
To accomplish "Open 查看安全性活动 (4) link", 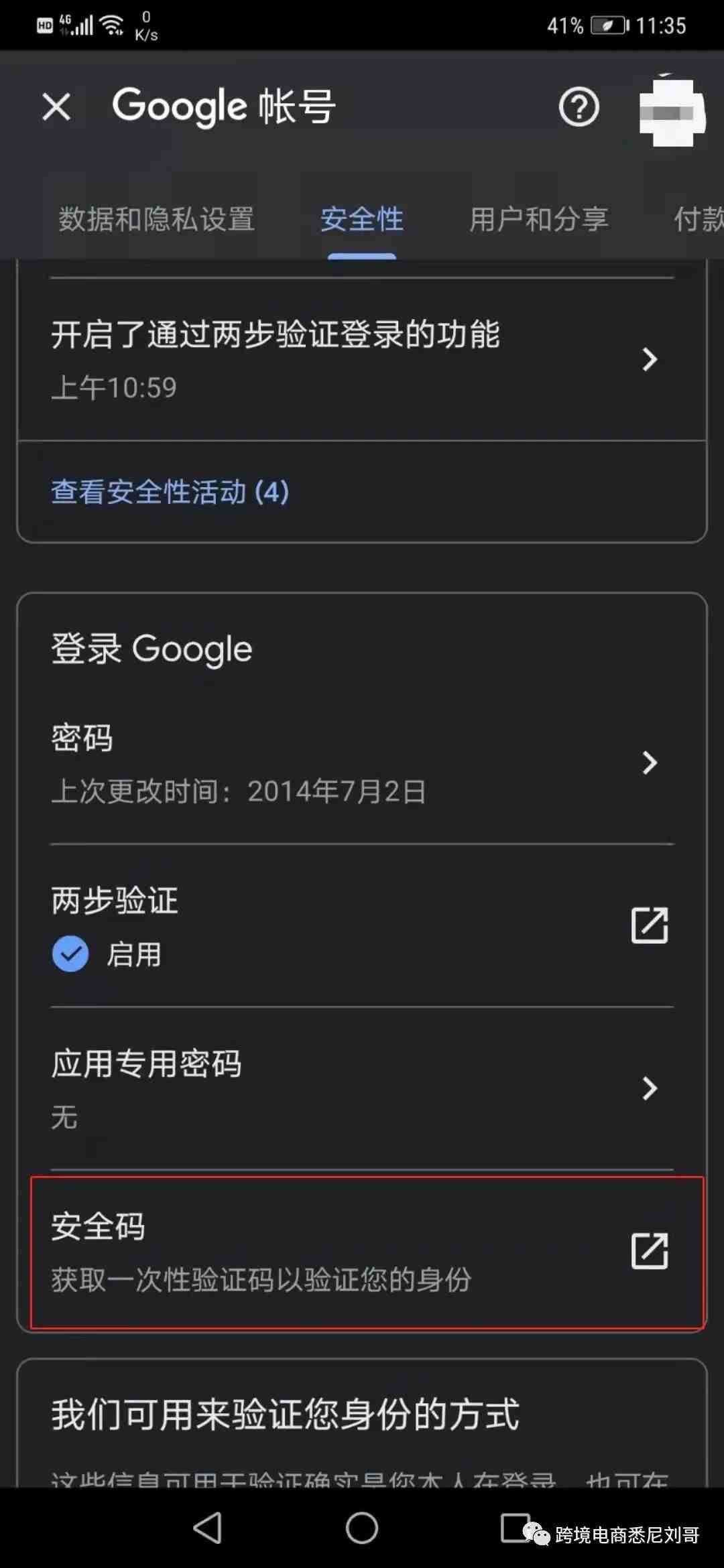I will tap(170, 492).
